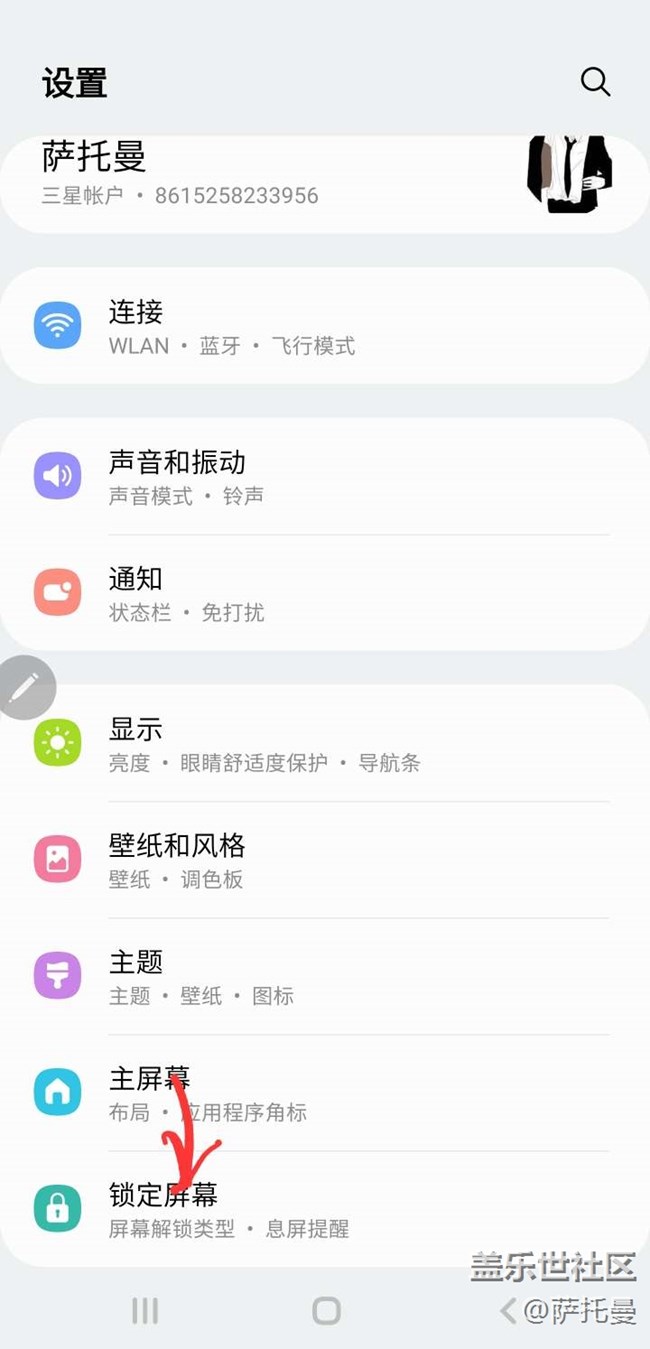Tap the floating pencil edit button

25,687
